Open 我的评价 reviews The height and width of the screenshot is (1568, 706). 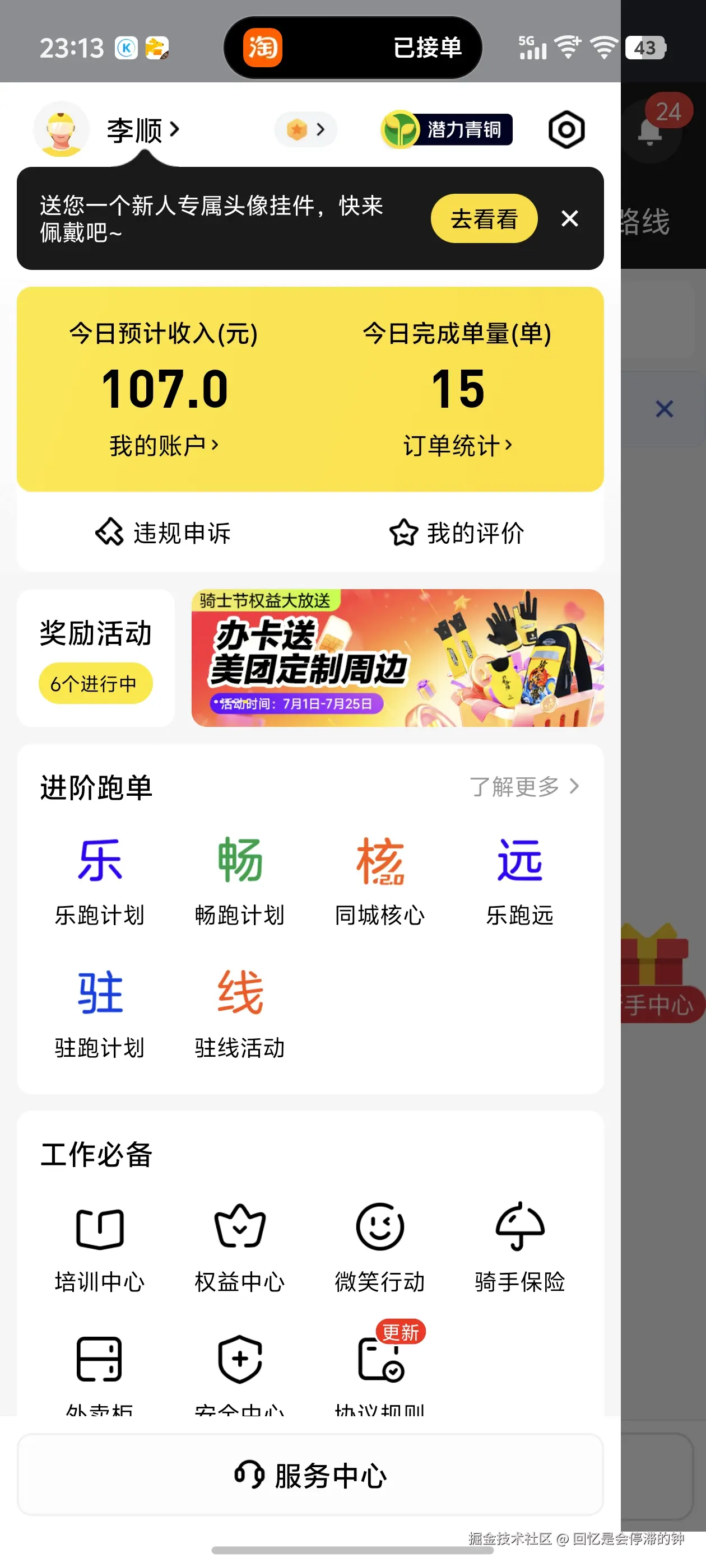click(457, 533)
